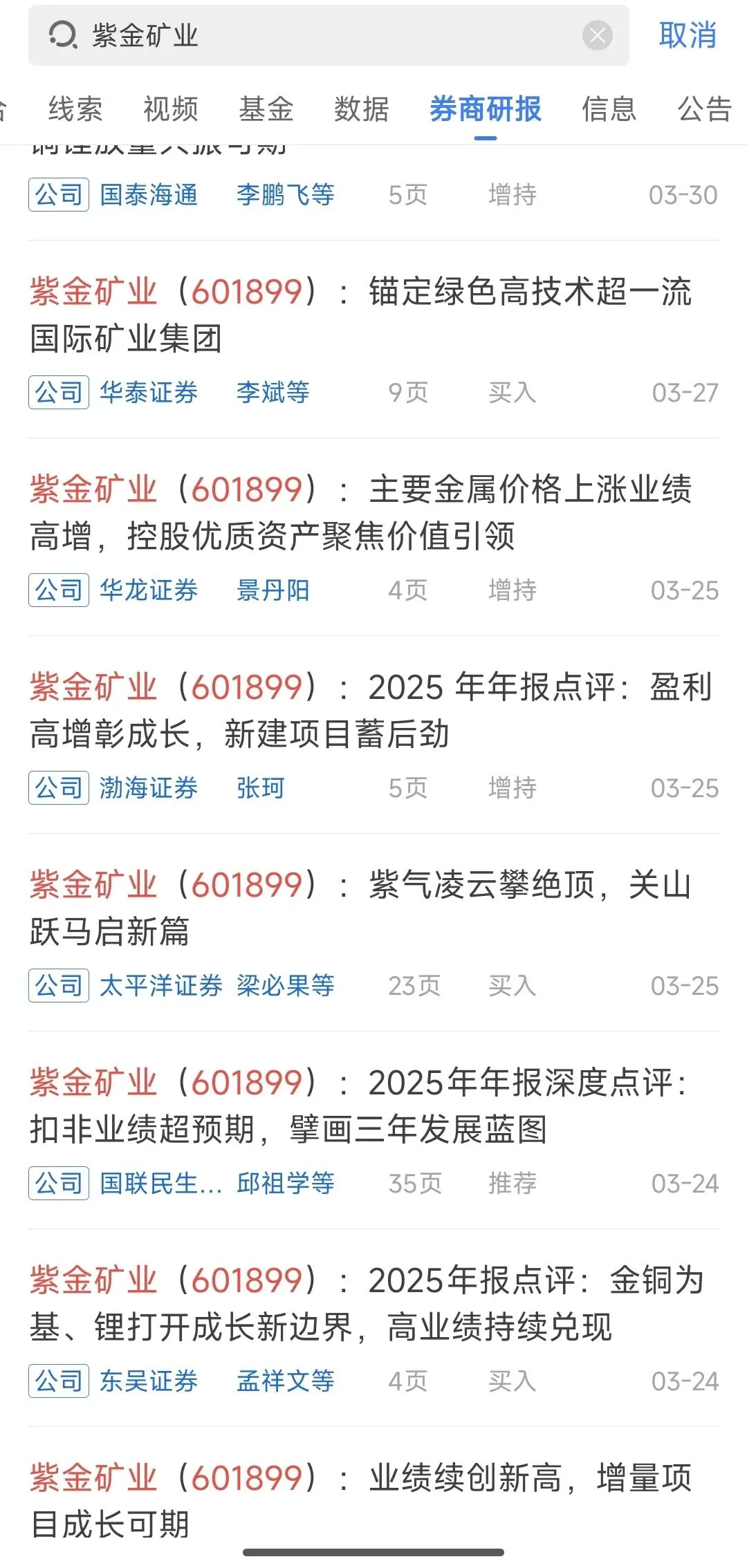747x1568 pixels.
Task: Read the 渤海证券 report 盈利高增彰成长
Action: 360,710
